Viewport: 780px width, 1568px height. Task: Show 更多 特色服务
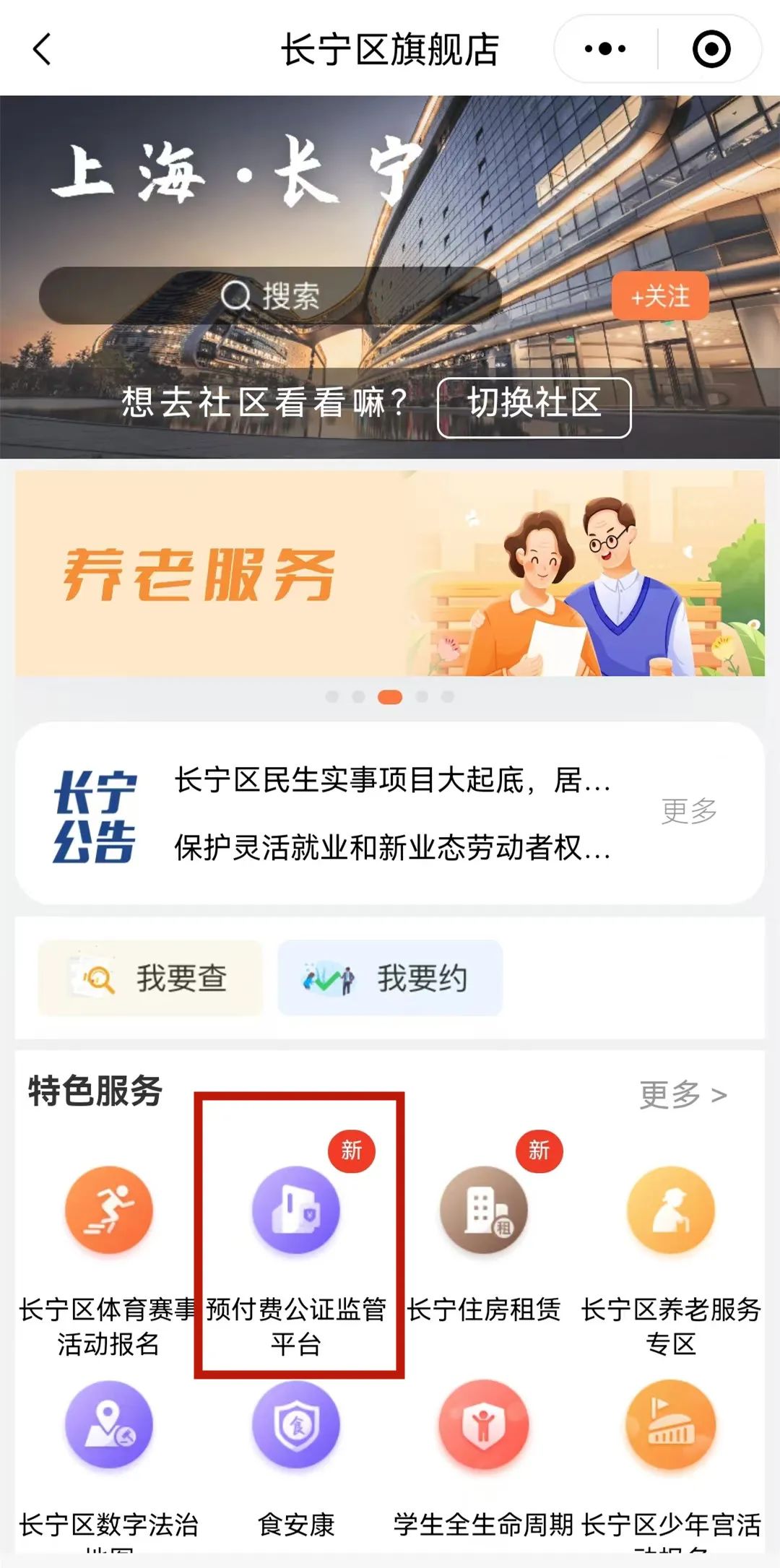click(682, 1095)
